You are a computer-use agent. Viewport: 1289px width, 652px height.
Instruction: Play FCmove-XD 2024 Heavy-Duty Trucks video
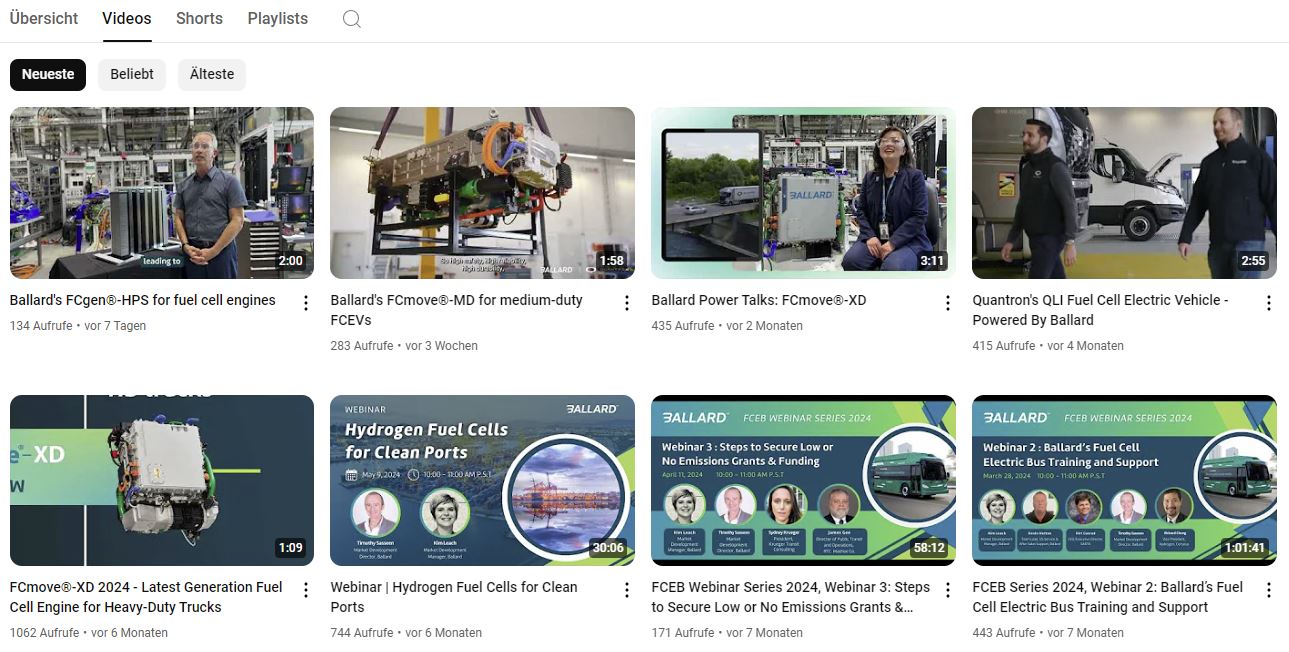(x=162, y=480)
